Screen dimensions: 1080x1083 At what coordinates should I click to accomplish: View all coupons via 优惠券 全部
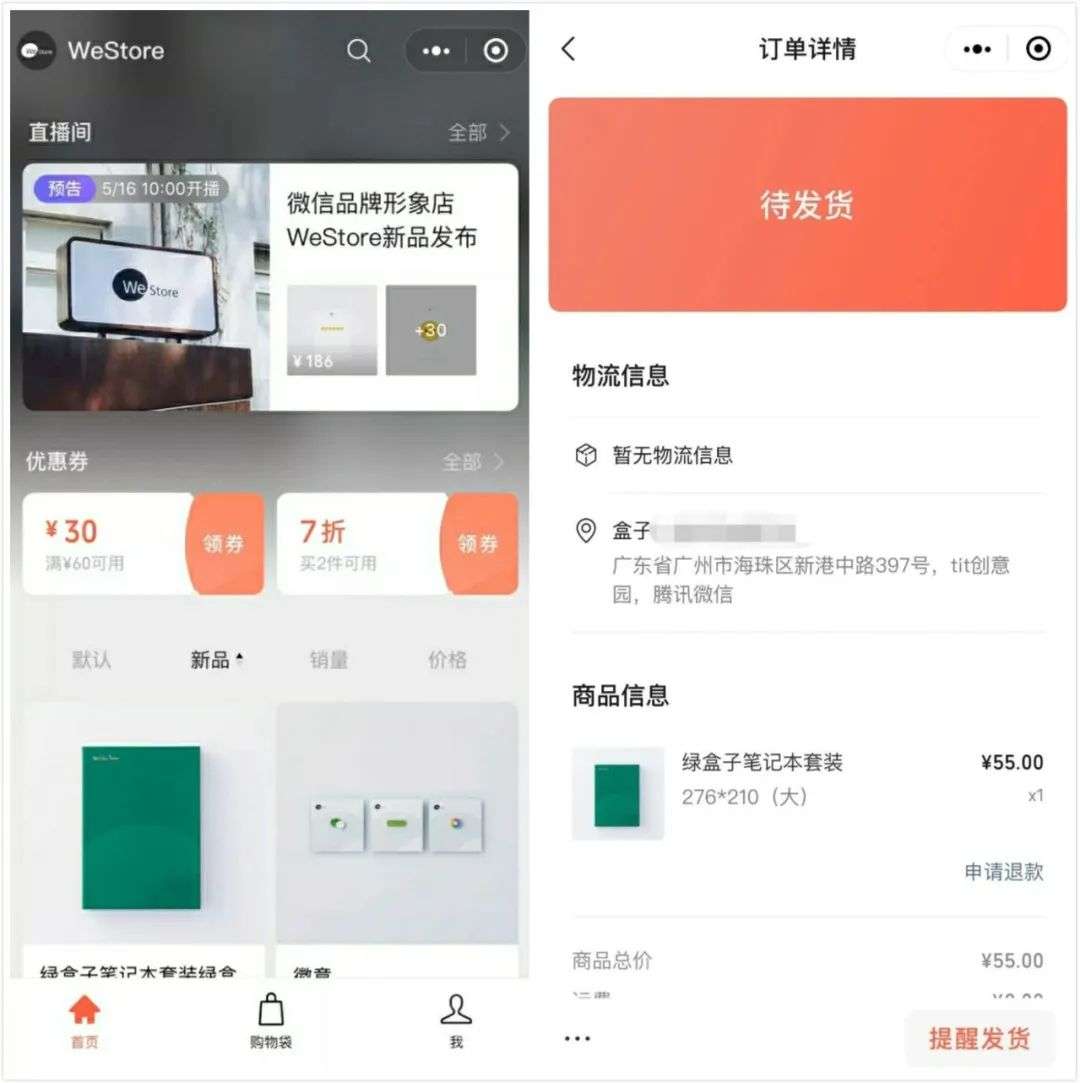pyautogui.click(x=473, y=461)
